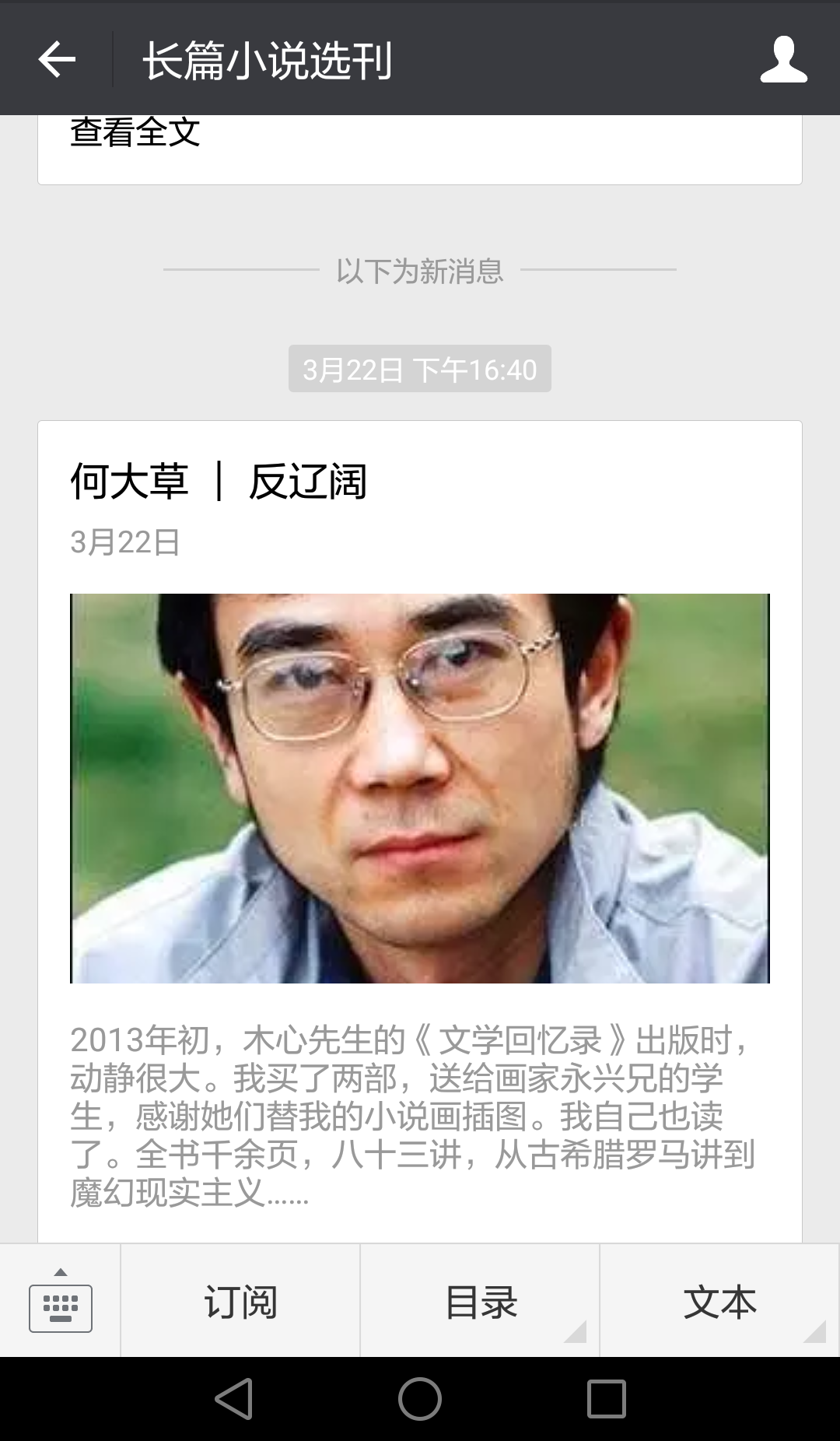Select the 订阅 menu button
The width and height of the screenshot is (840, 1441).
240,1302
